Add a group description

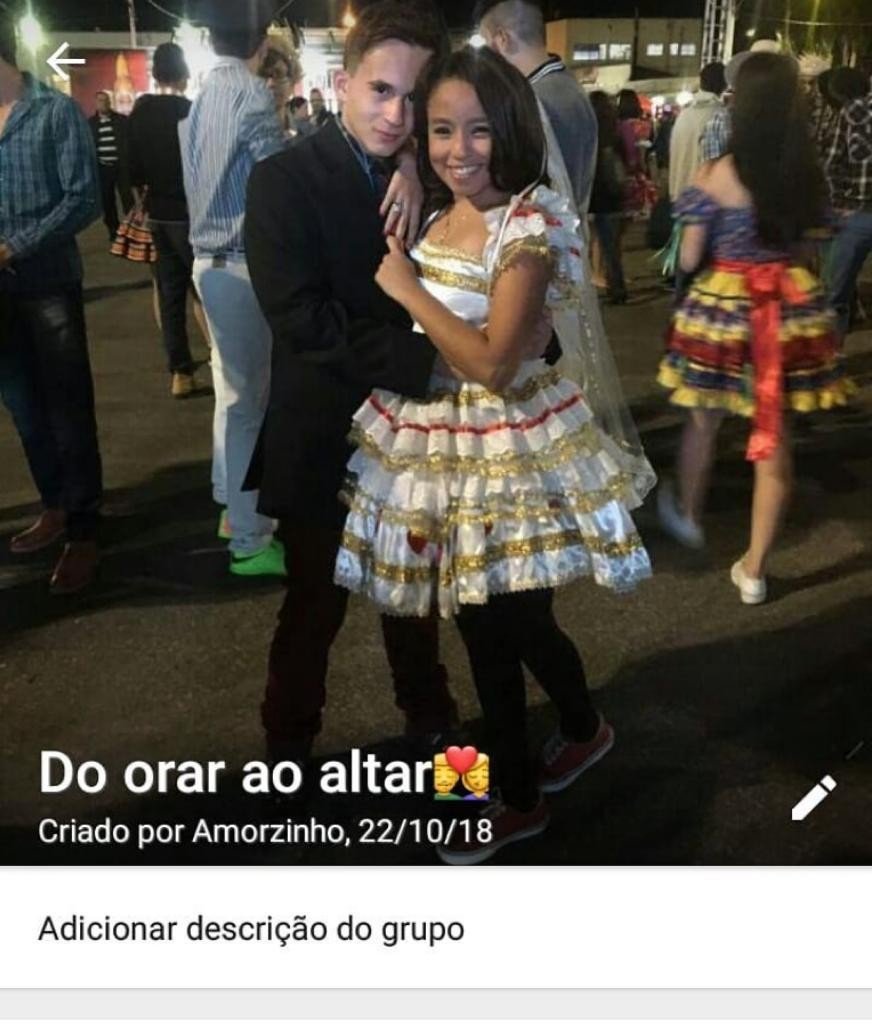(x=251, y=929)
